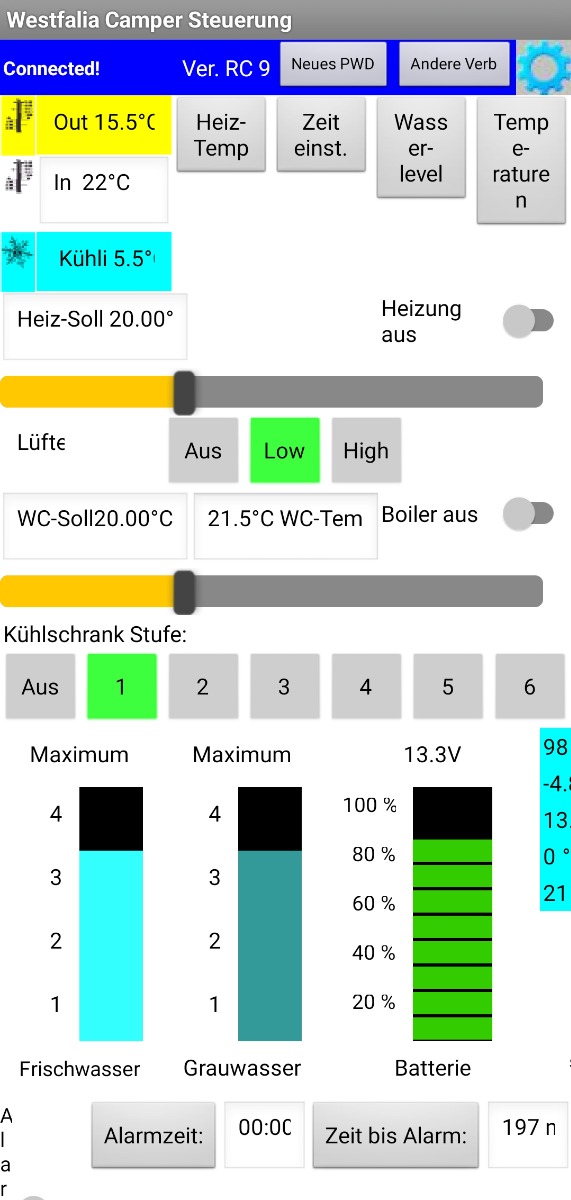The image size is (571, 1200).
Task: Select Kühlschrank Stufe 3
Action: pyautogui.click(x=284, y=687)
